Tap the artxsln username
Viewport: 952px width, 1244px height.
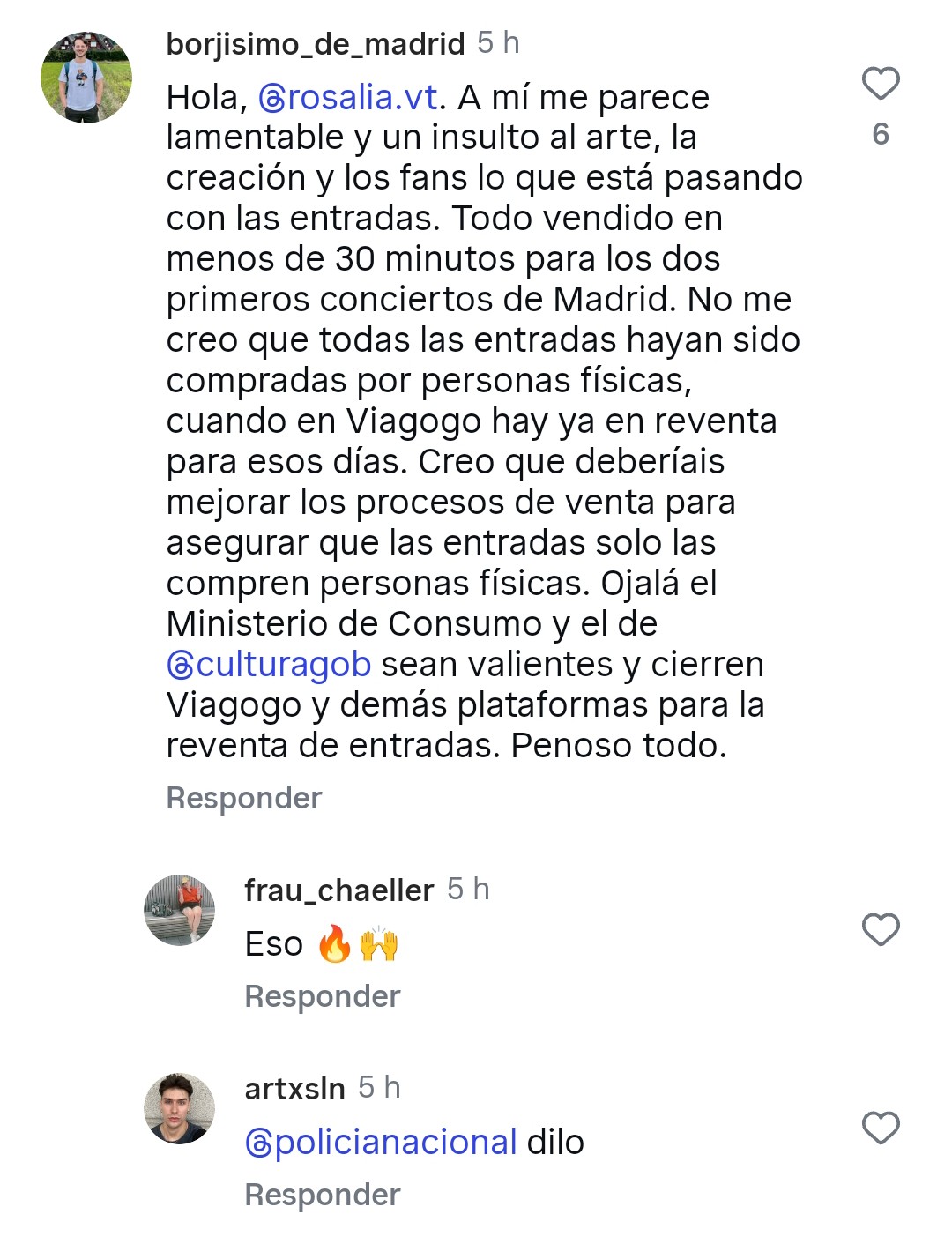coord(294,1089)
